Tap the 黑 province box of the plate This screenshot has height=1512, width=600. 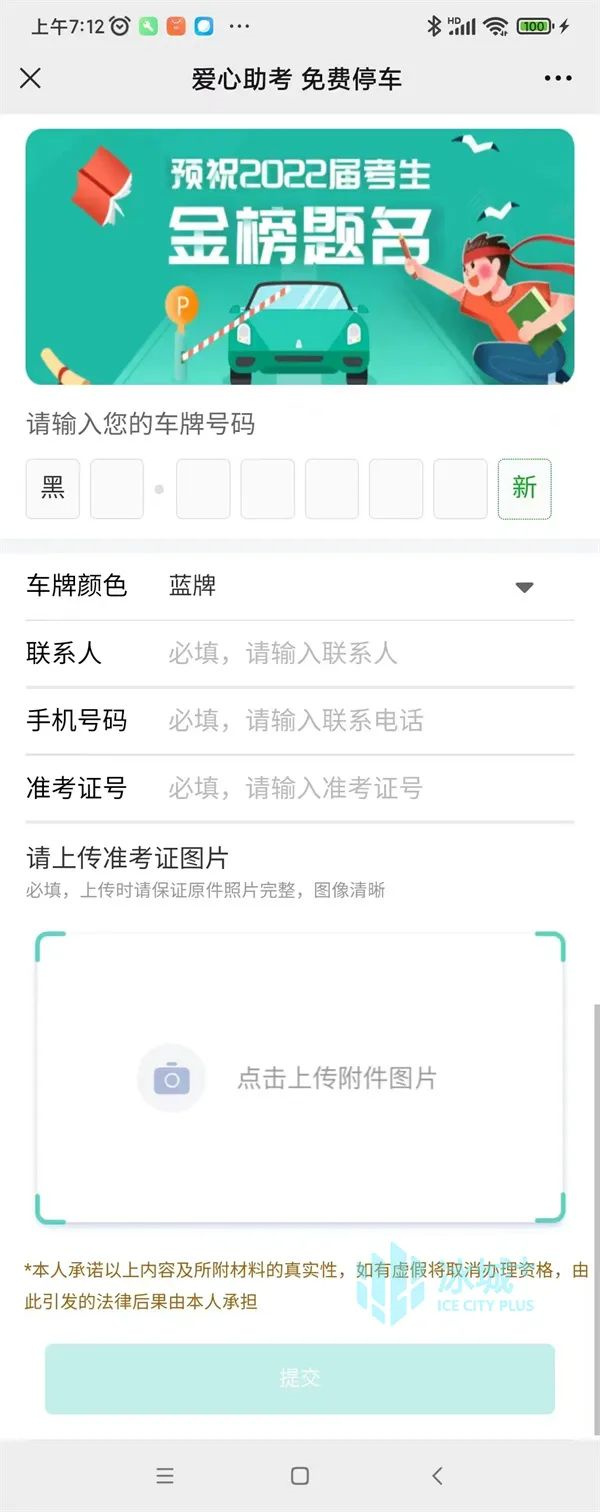coord(53,489)
